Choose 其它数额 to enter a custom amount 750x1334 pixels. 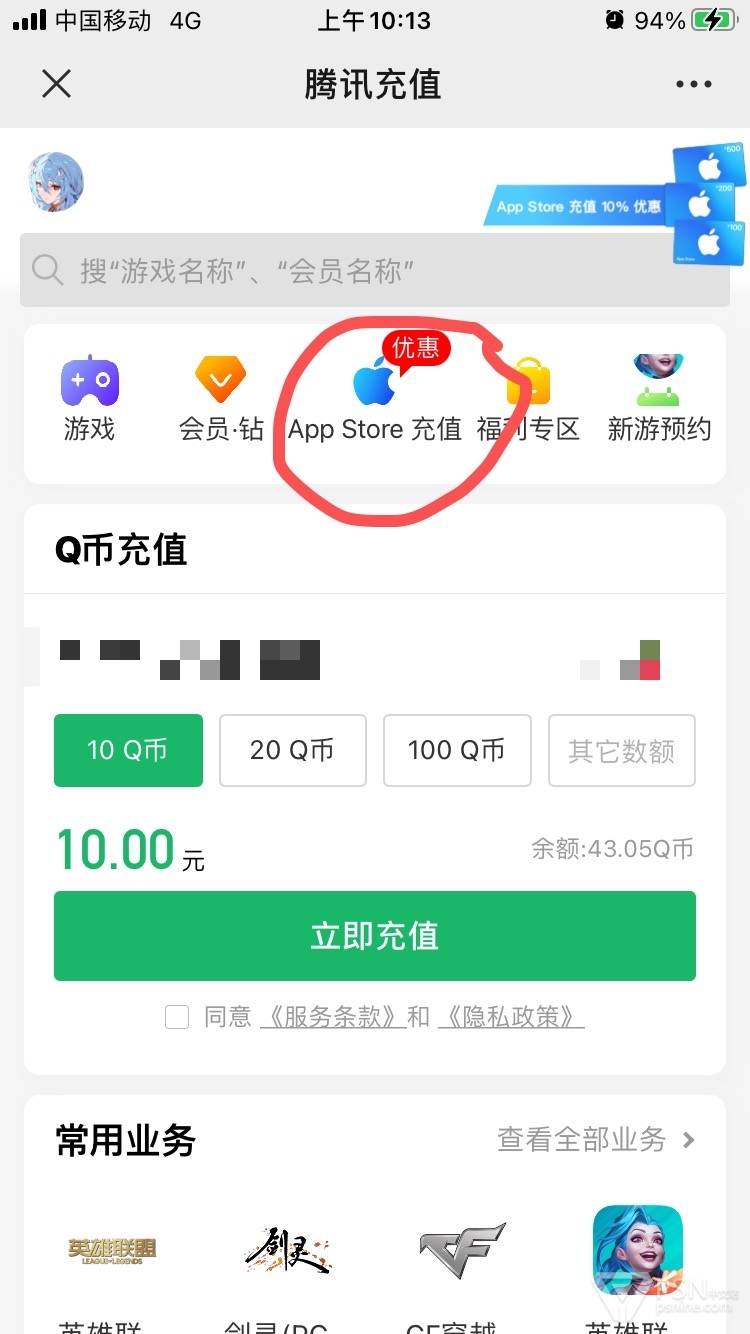pyautogui.click(x=622, y=750)
